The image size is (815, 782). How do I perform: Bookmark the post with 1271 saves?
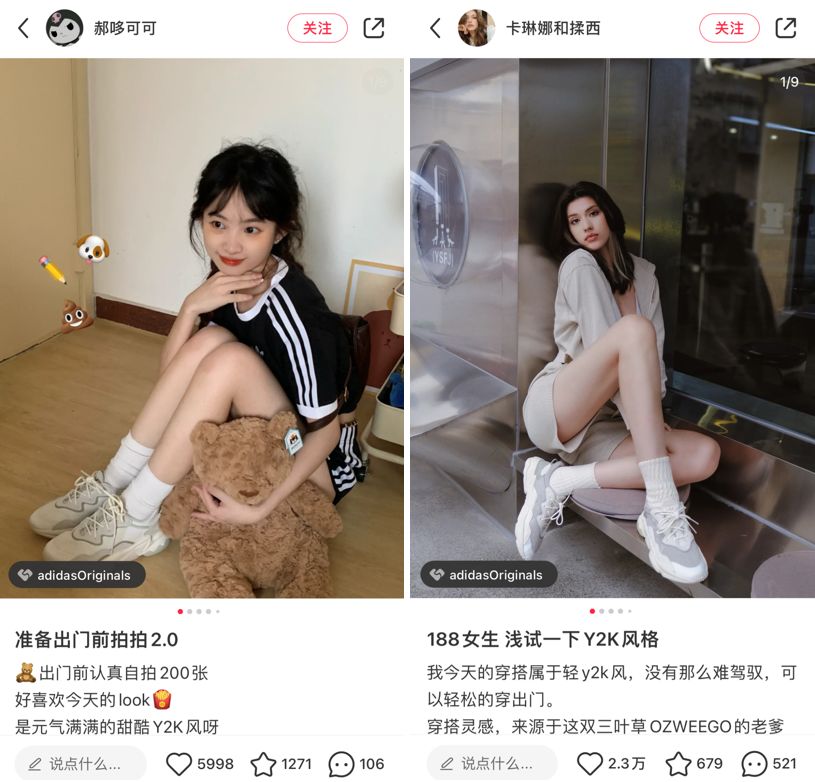coord(263,764)
